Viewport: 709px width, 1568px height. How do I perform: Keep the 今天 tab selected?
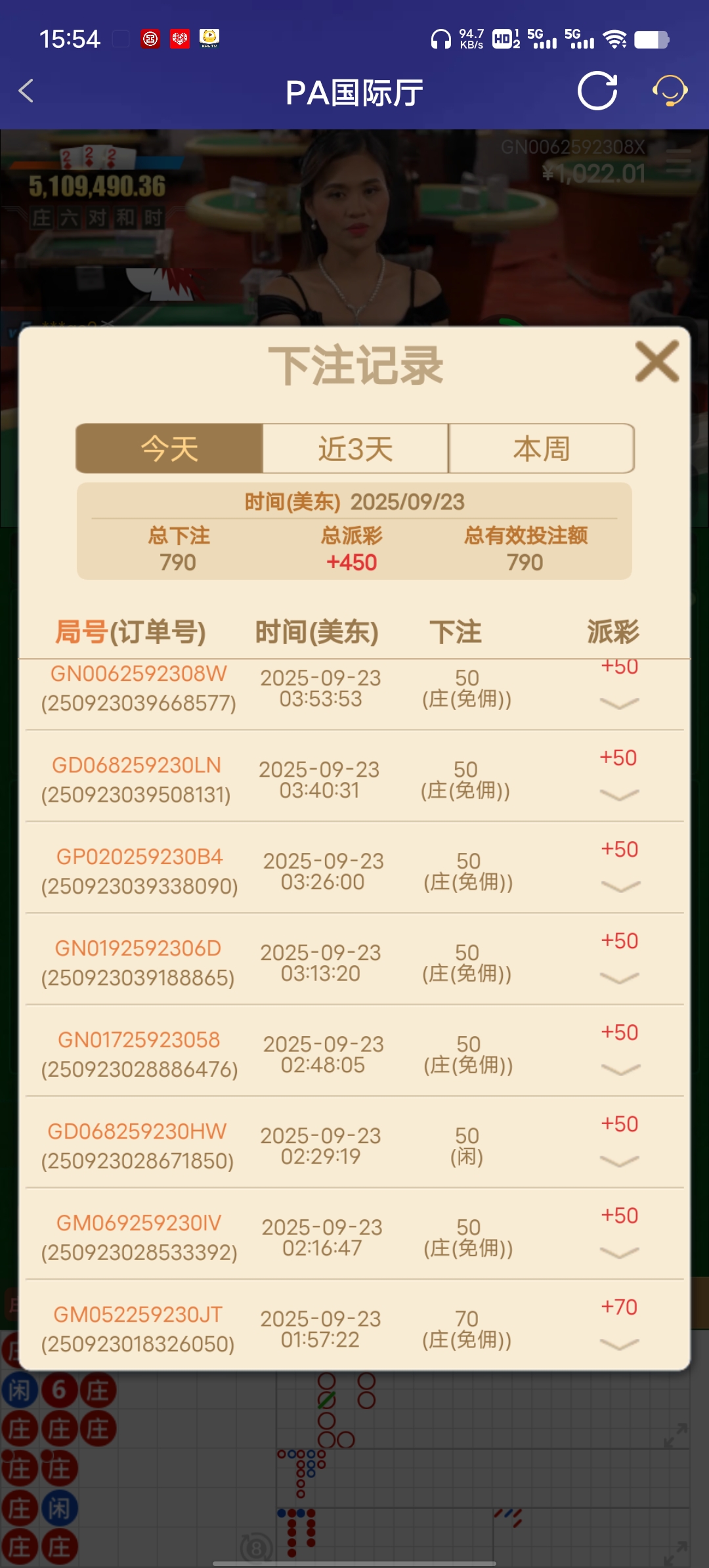169,448
